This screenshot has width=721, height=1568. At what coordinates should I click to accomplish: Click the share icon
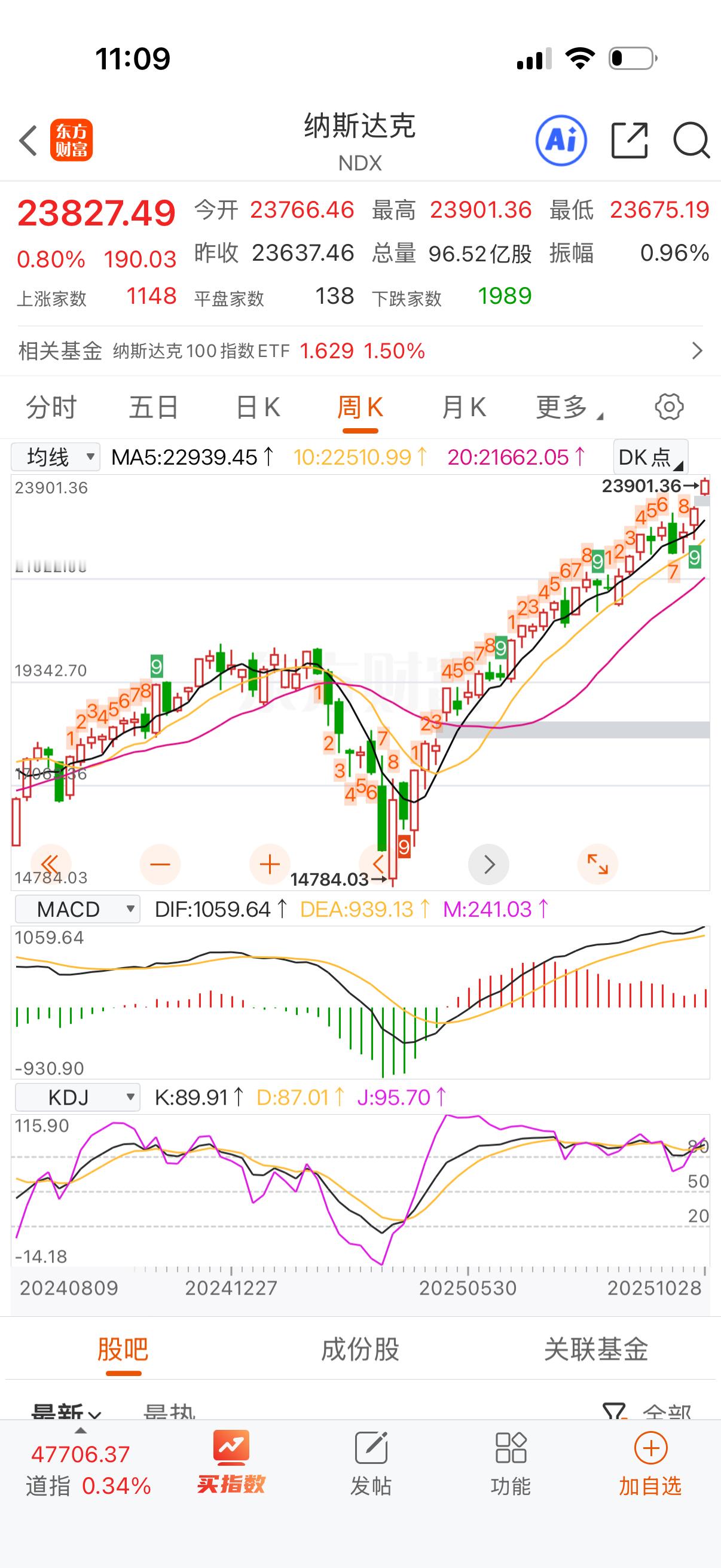[628, 140]
